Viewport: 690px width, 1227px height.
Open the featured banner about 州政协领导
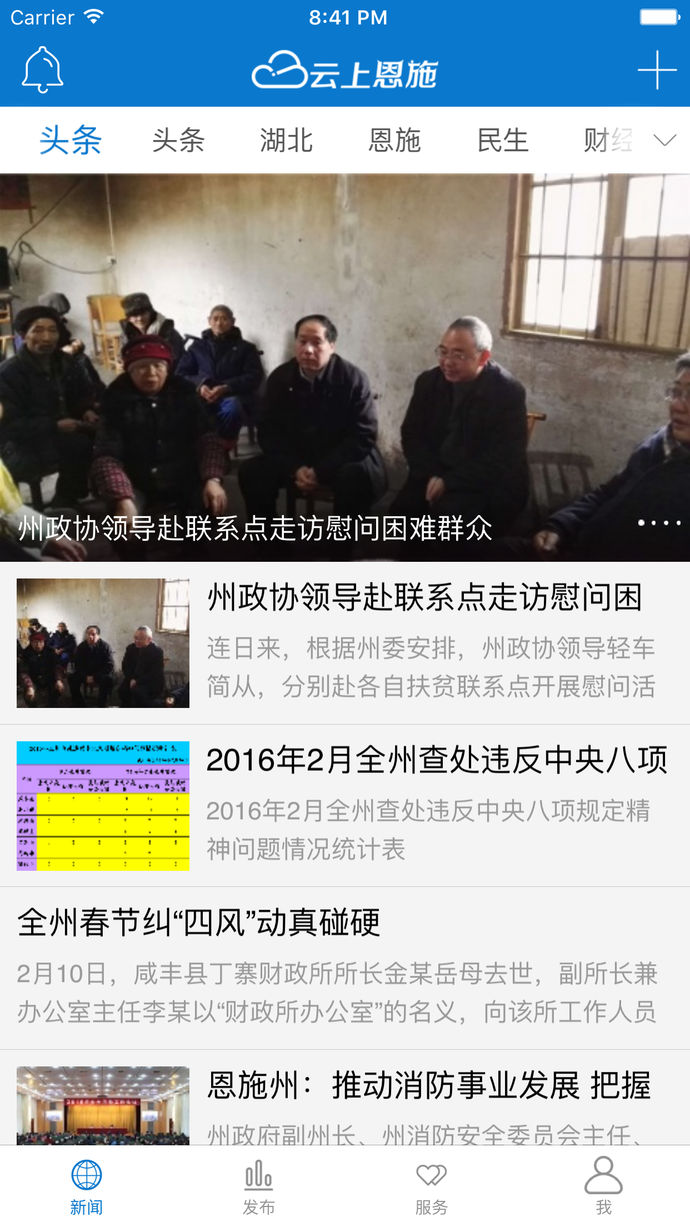click(345, 367)
